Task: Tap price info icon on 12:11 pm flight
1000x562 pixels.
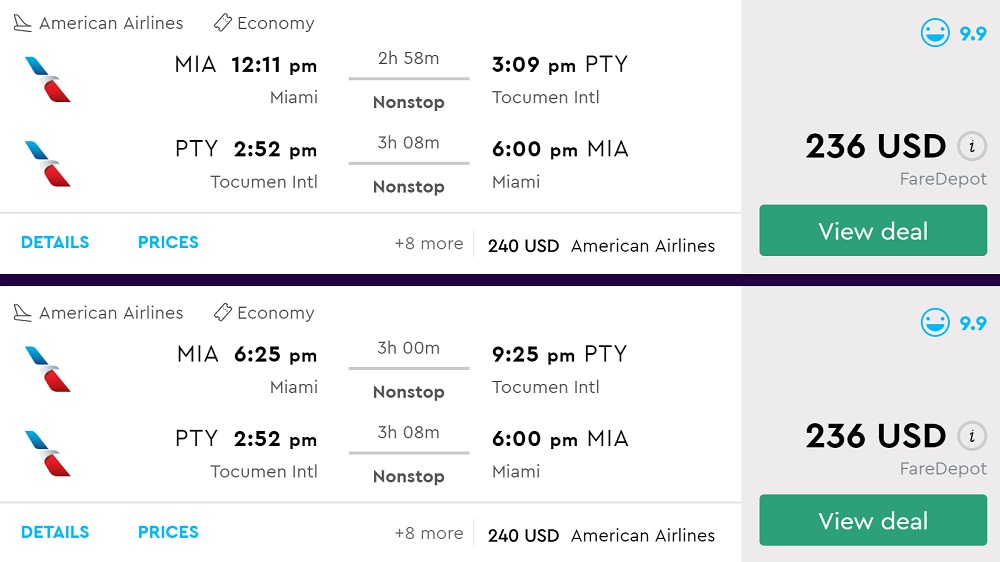Action: point(971,146)
